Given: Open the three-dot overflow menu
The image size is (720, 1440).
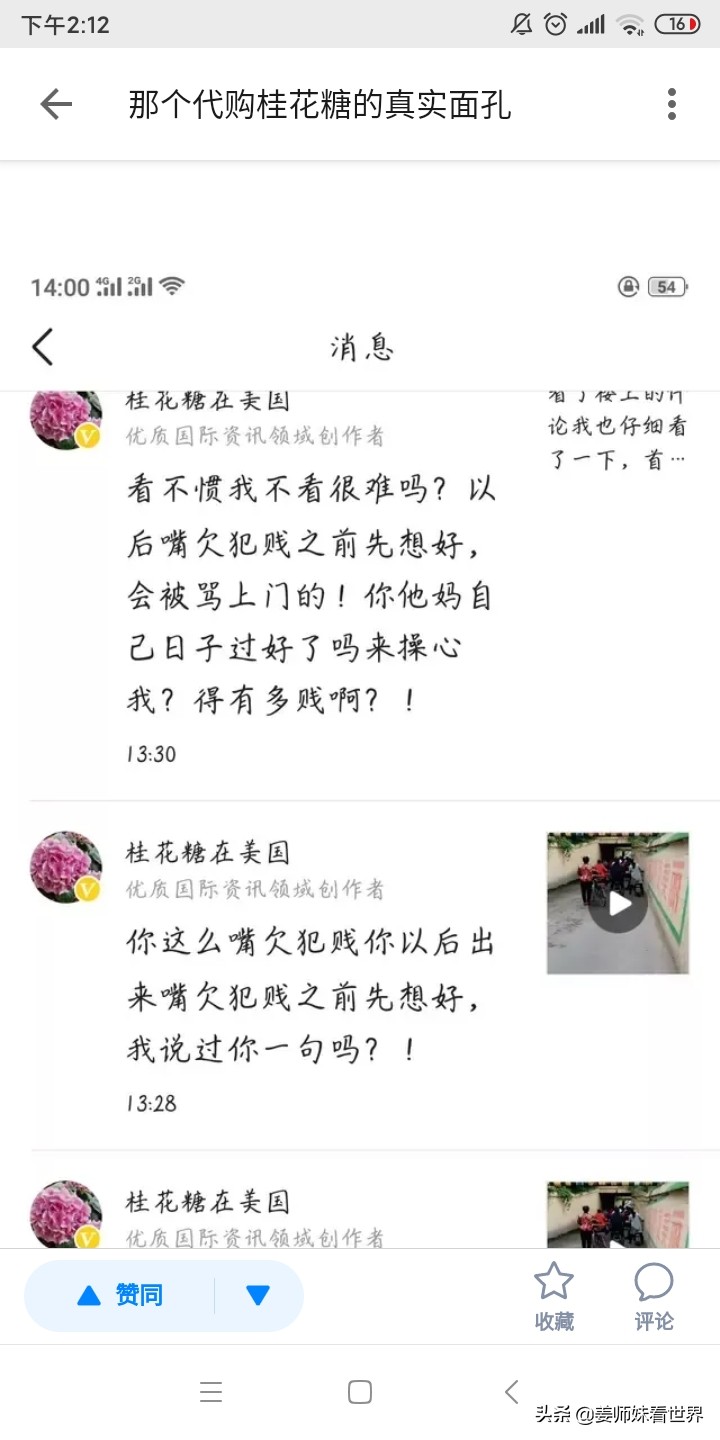Looking at the screenshot, I should tap(671, 103).
